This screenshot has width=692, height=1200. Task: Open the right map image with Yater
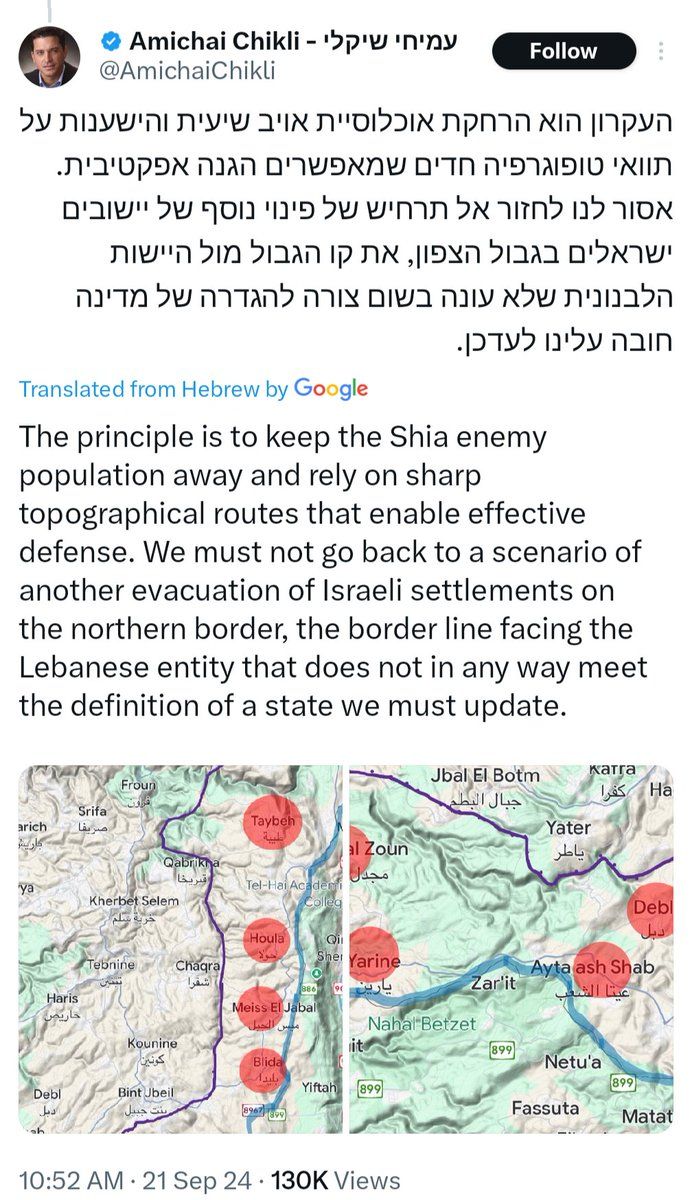tap(511, 948)
